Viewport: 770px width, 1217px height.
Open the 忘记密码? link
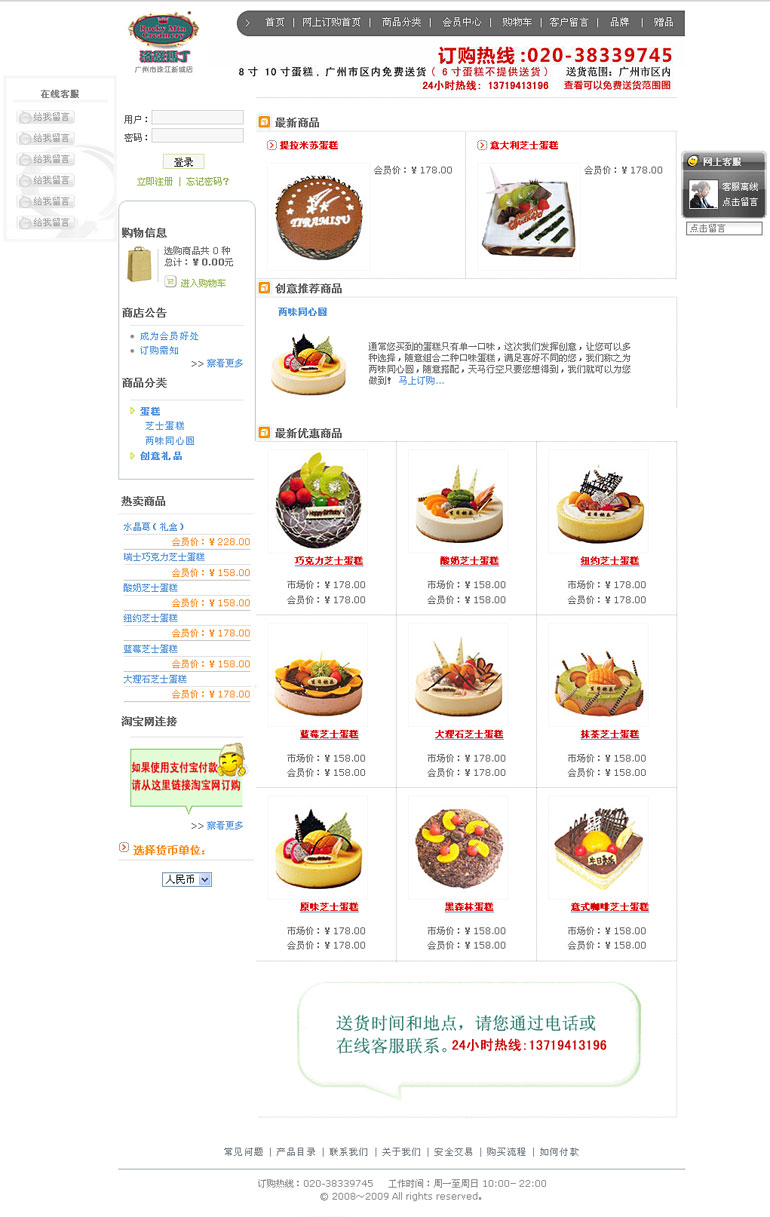(207, 182)
